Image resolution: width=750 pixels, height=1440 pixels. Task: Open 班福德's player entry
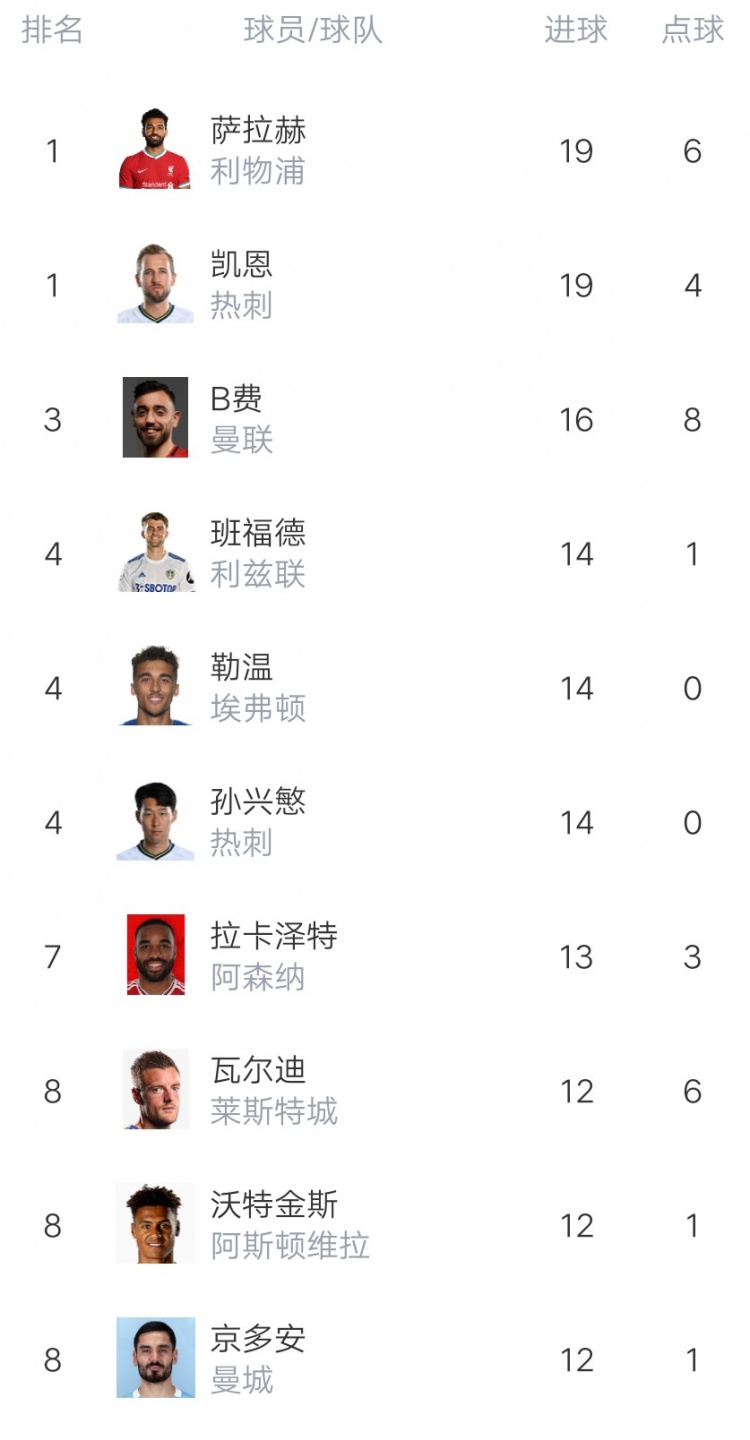pos(375,553)
